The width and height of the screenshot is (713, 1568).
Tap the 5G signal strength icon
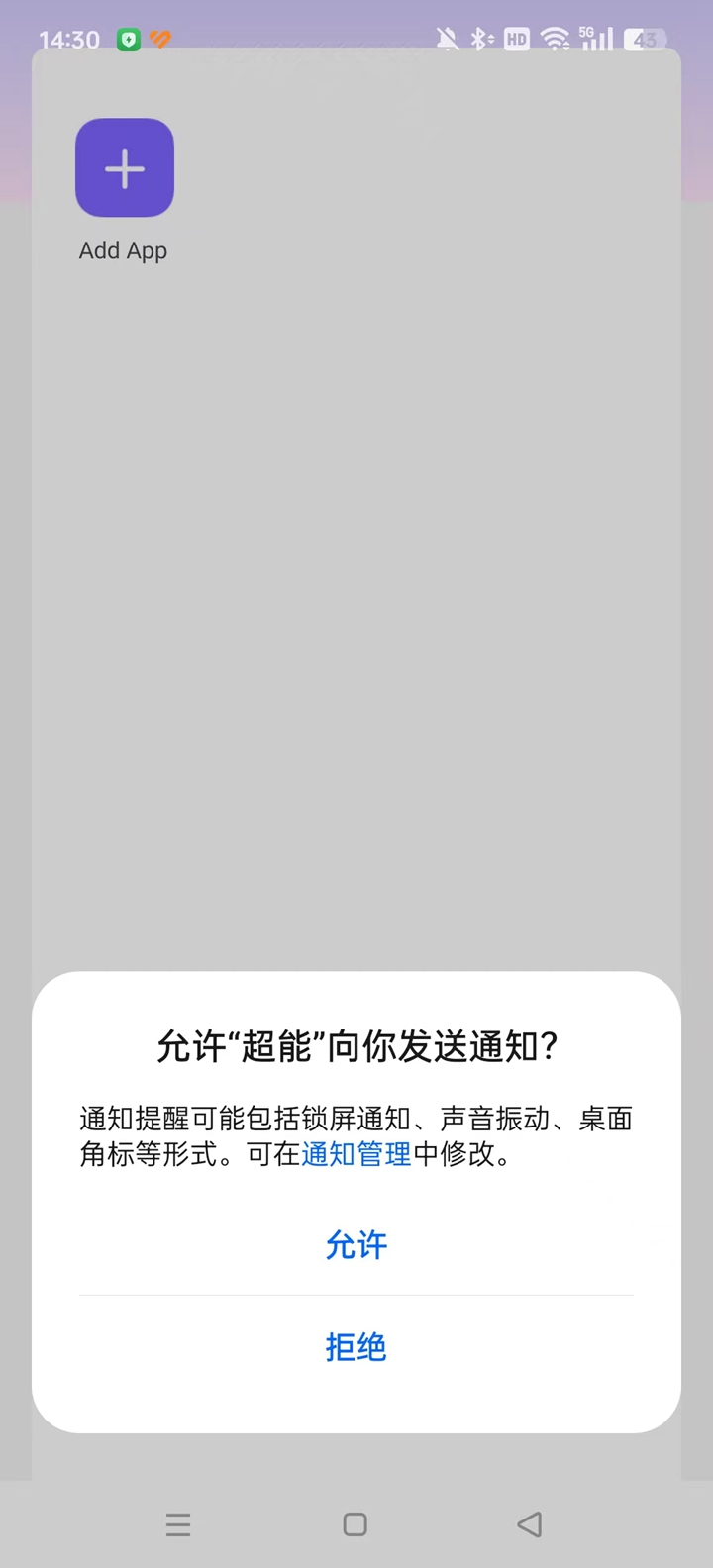595,38
